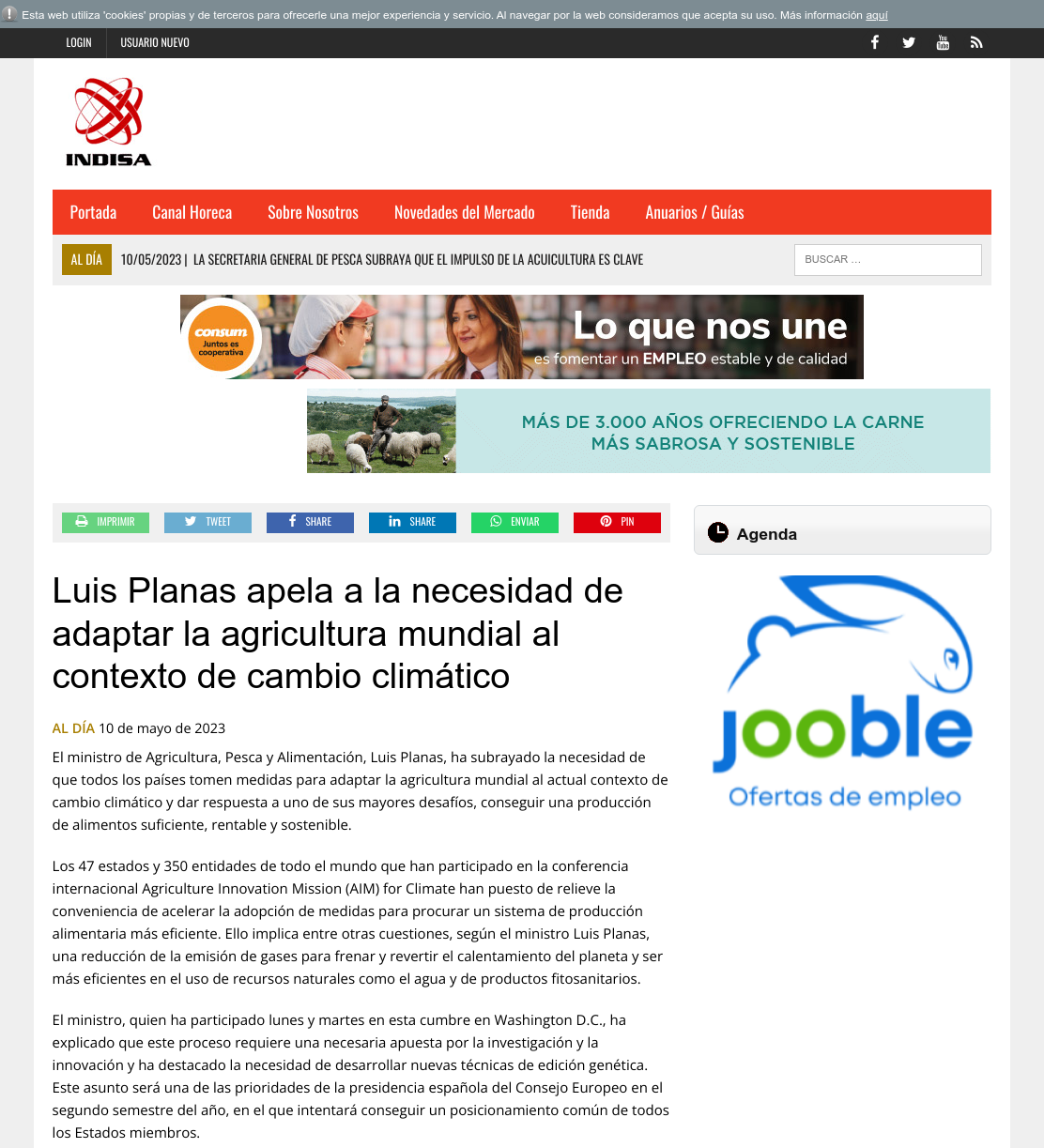Open the Tienda section
This screenshot has width=1044, height=1148.
[x=590, y=212]
